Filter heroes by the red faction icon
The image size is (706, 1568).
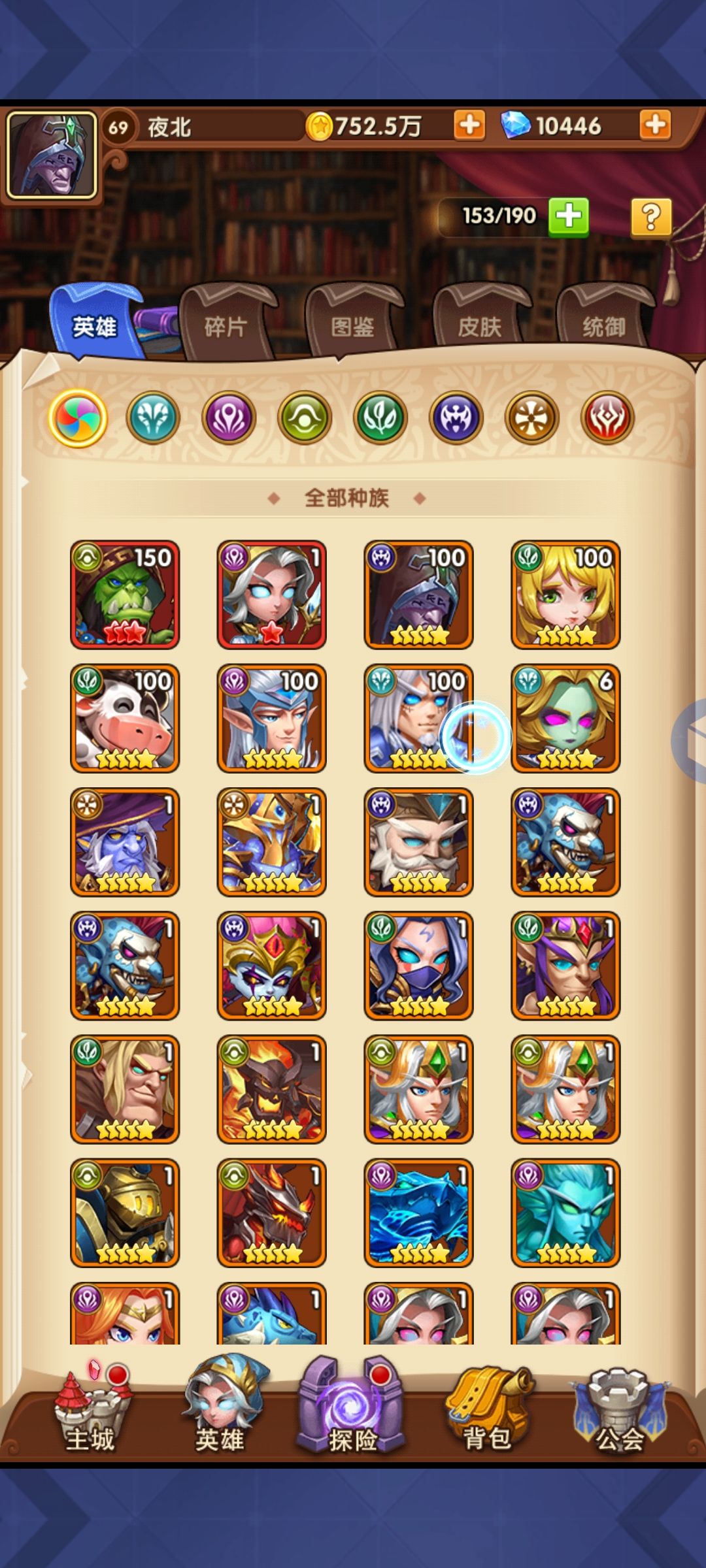pyautogui.click(x=607, y=417)
